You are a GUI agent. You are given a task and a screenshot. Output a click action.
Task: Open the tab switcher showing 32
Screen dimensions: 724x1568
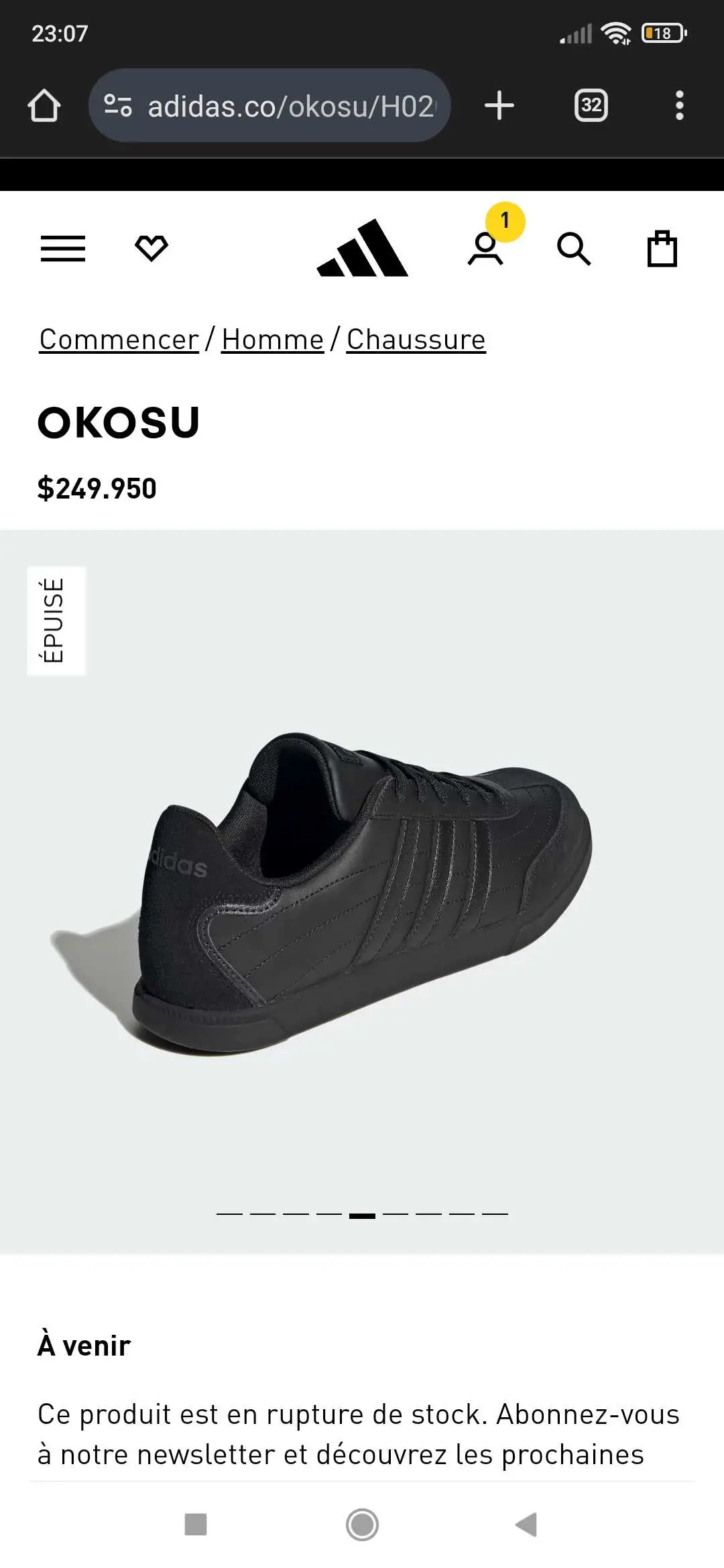point(591,106)
